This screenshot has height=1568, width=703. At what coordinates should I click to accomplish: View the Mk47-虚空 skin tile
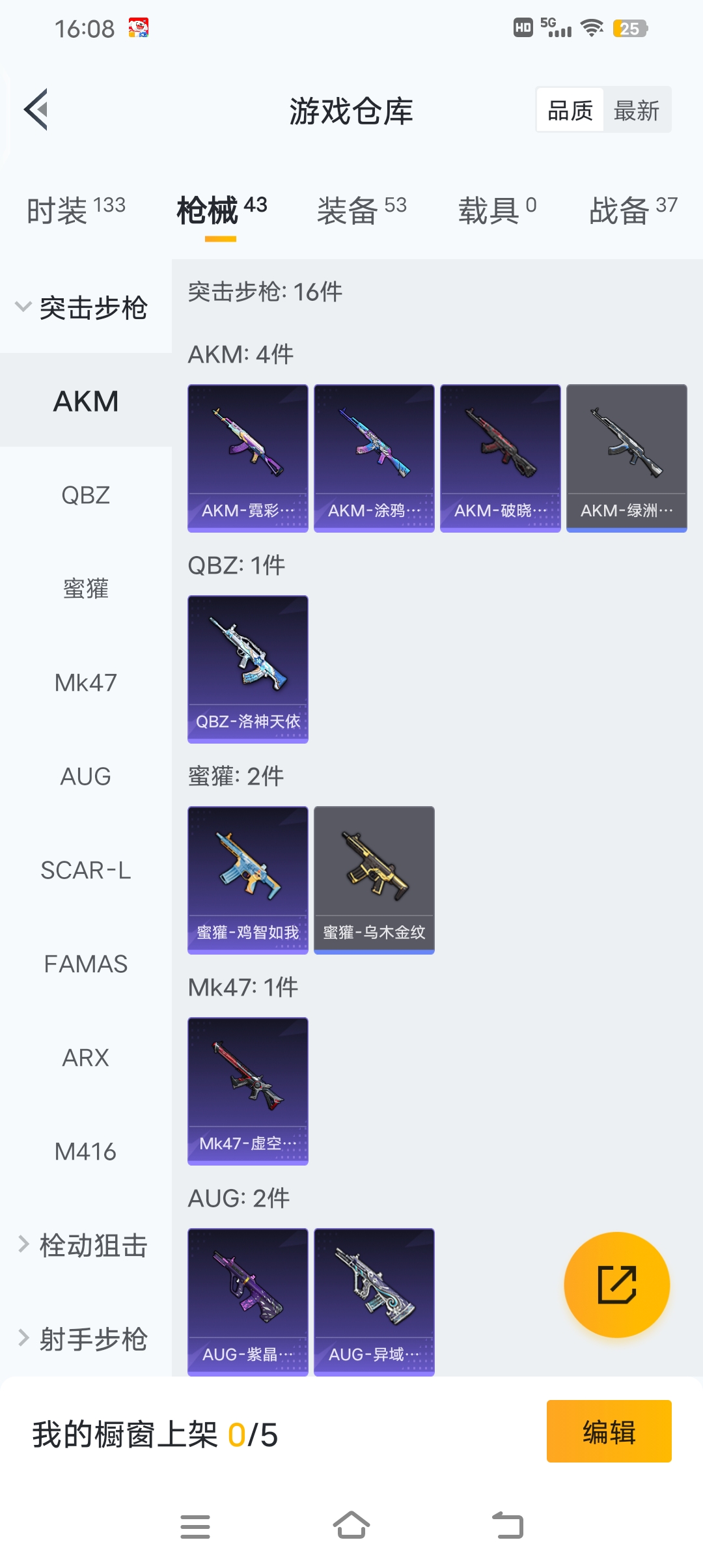(x=248, y=1091)
